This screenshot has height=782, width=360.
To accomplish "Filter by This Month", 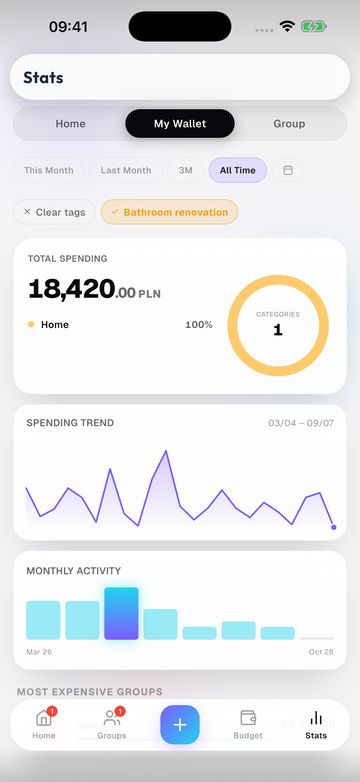I will tap(48, 170).
